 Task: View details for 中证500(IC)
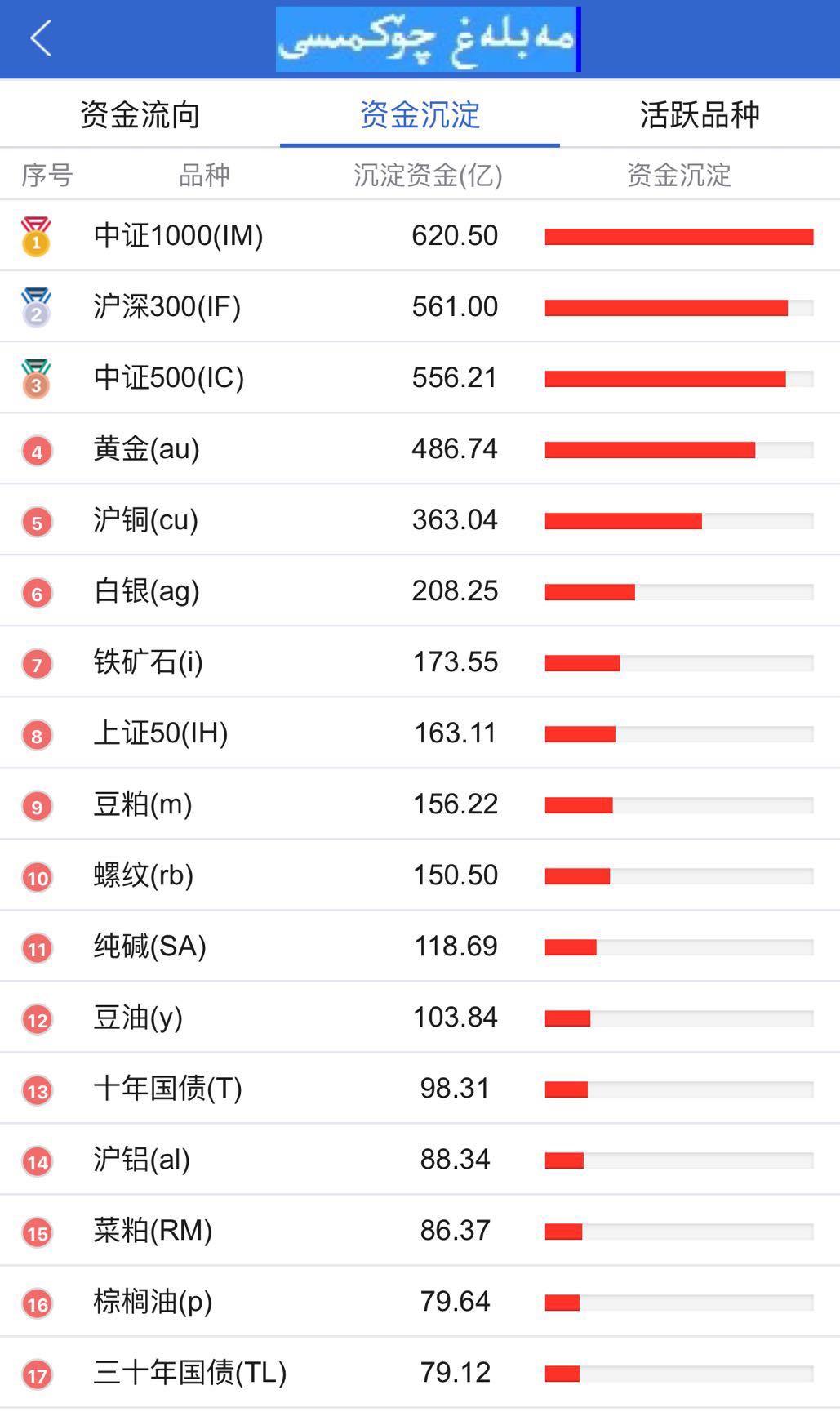click(169, 378)
